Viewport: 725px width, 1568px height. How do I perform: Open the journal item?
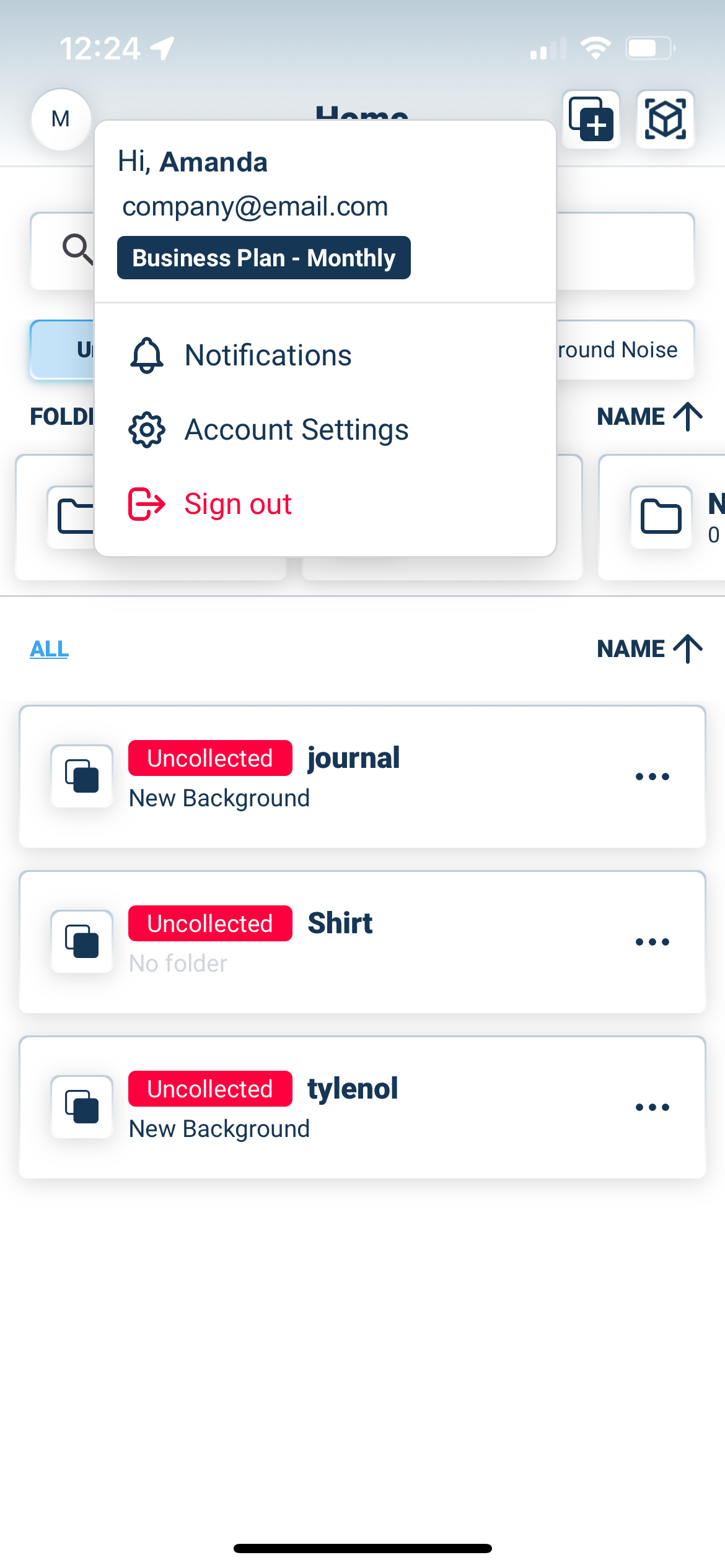pyautogui.click(x=362, y=777)
